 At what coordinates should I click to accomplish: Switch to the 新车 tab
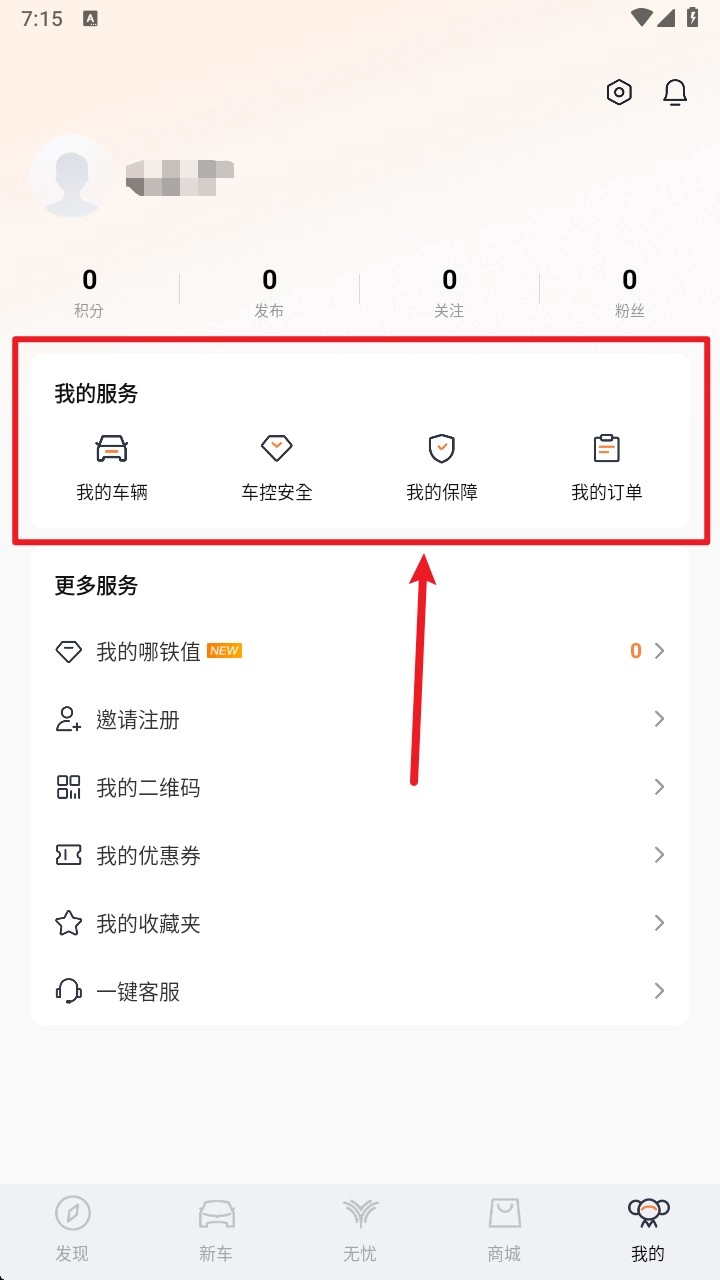tap(216, 1230)
